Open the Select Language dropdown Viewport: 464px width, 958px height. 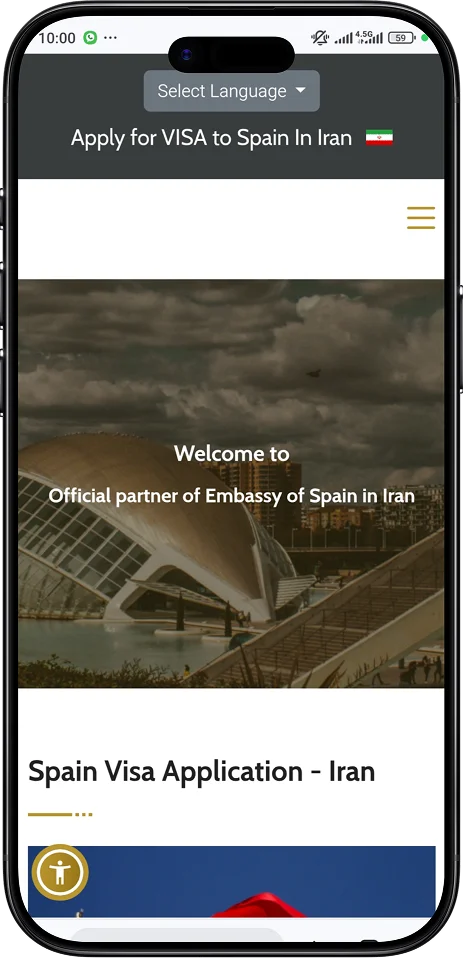[x=232, y=91]
